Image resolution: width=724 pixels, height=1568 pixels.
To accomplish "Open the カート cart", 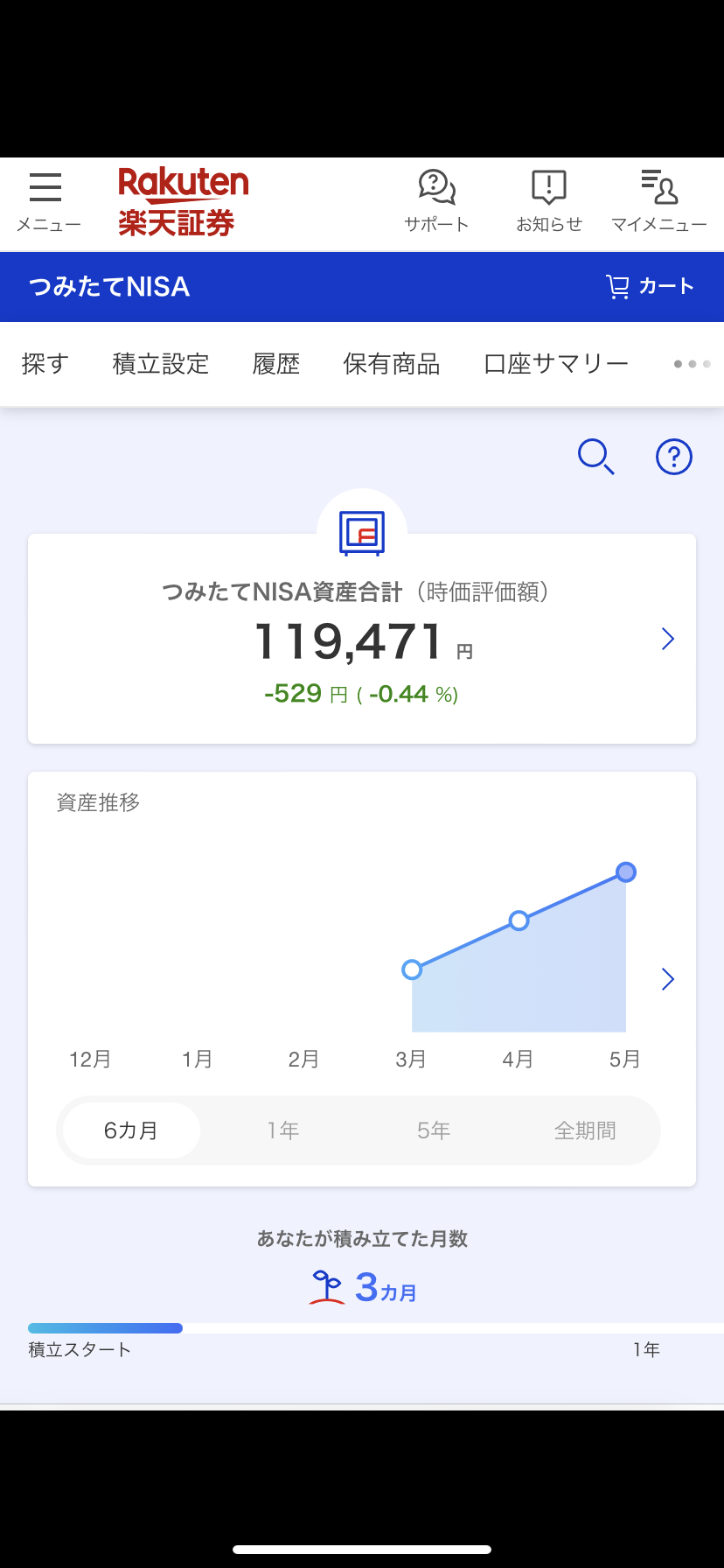I will click(651, 286).
